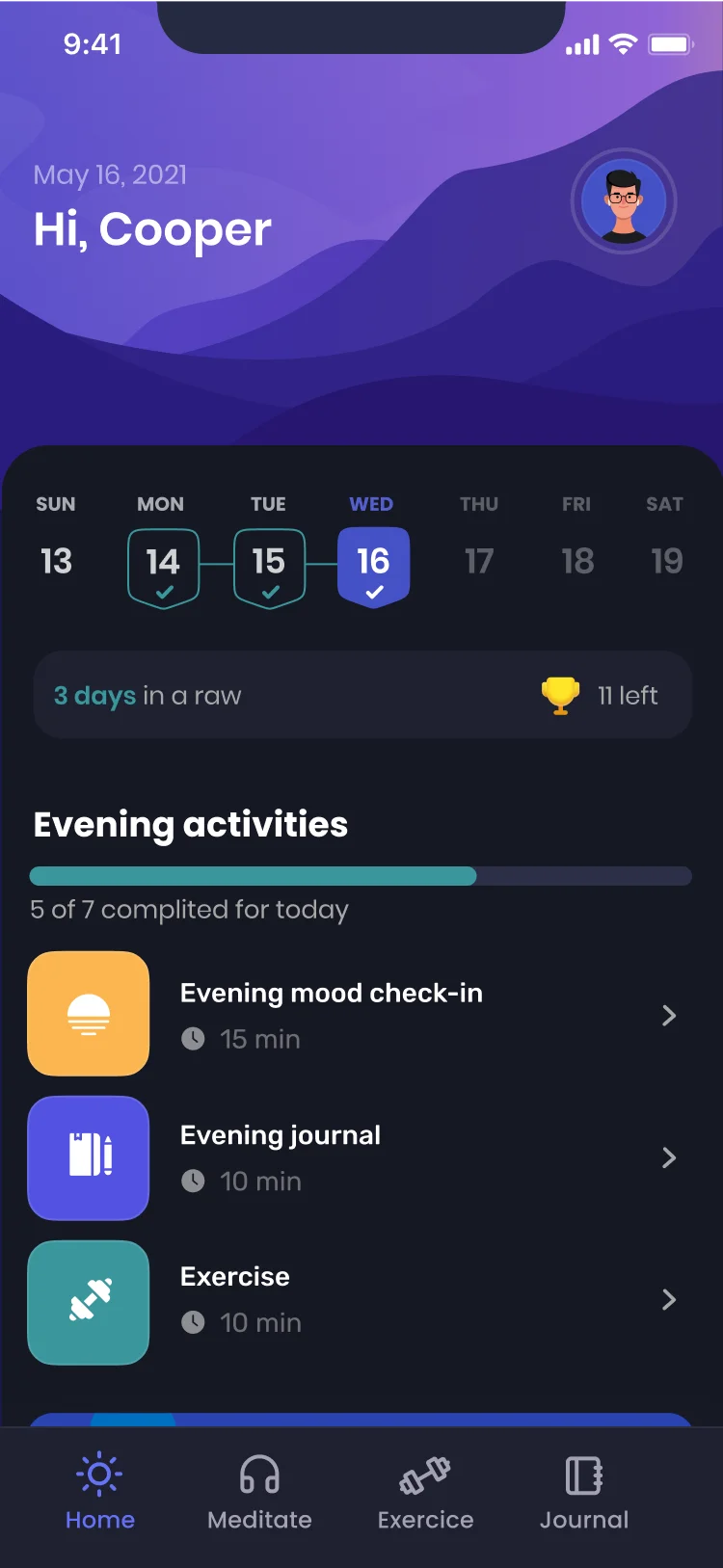Expand the Evening mood check-in chevron
Image resolution: width=723 pixels, height=1568 pixels.
click(x=669, y=1015)
